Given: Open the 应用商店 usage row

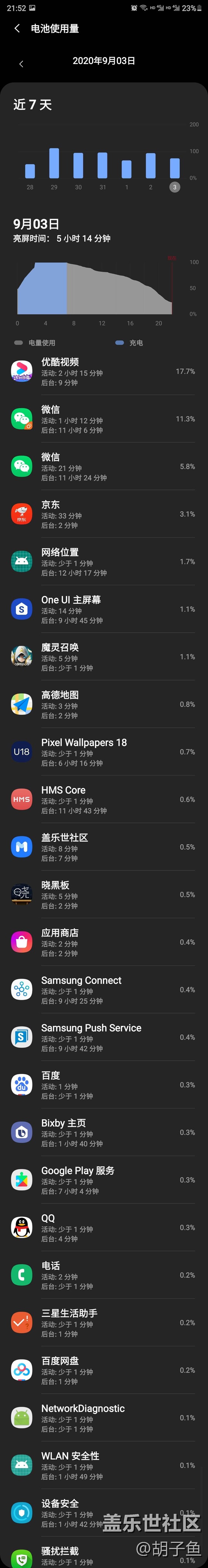Looking at the screenshot, I should [103, 942].
